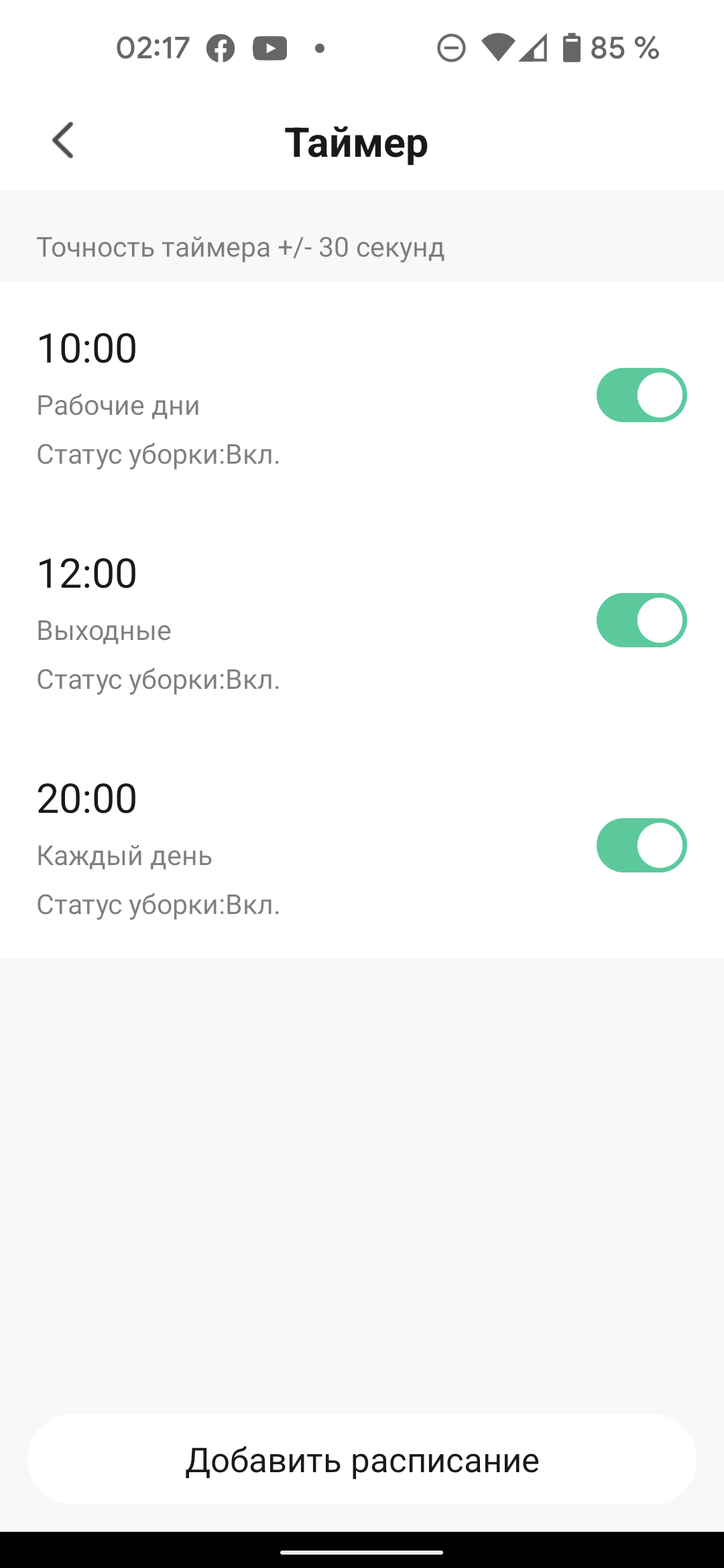724x1568 pixels.
Task: Turn off the 12:00 Выходные timer
Action: [641, 620]
